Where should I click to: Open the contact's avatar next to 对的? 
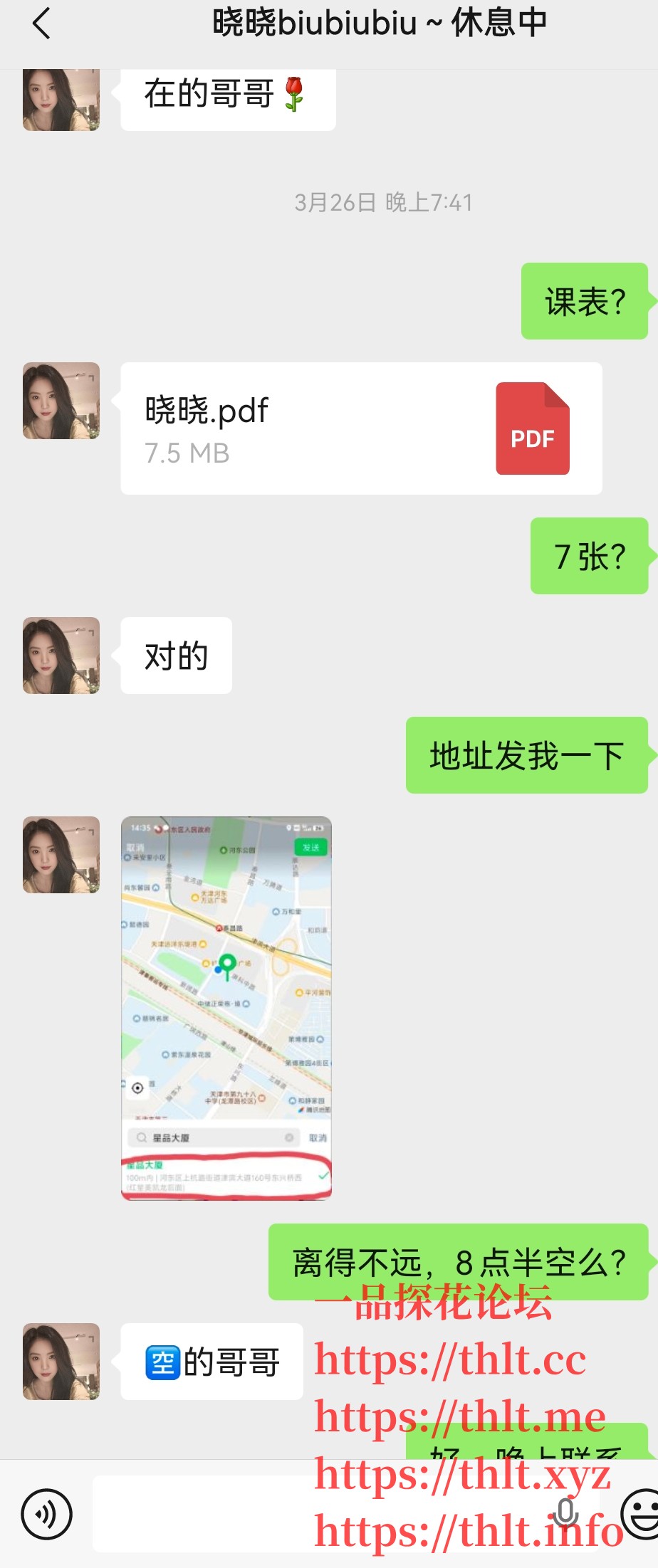coord(61,656)
